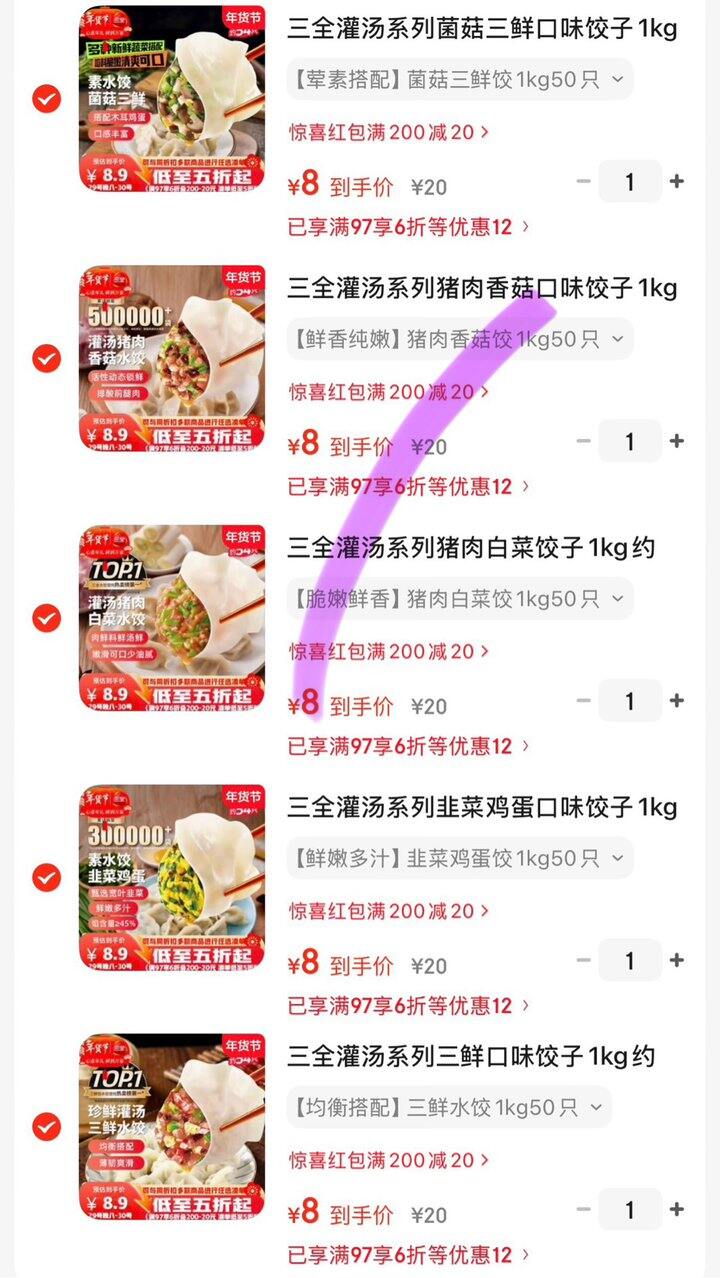Decrease quantity of 菌菇三鲜 dumplings
Screen dimensions: 720x1278
click(x=583, y=182)
